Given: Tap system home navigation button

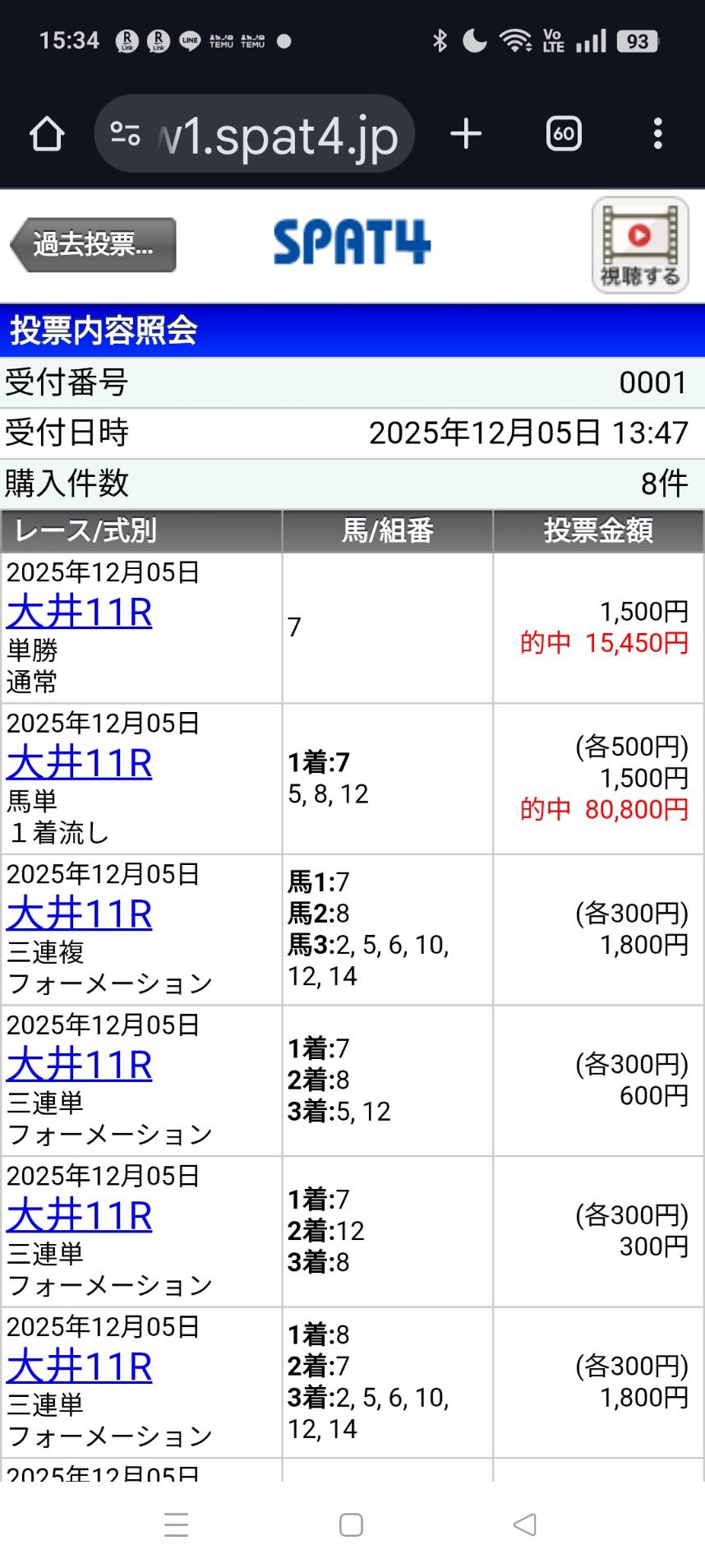Looking at the screenshot, I should tap(351, 1524).
